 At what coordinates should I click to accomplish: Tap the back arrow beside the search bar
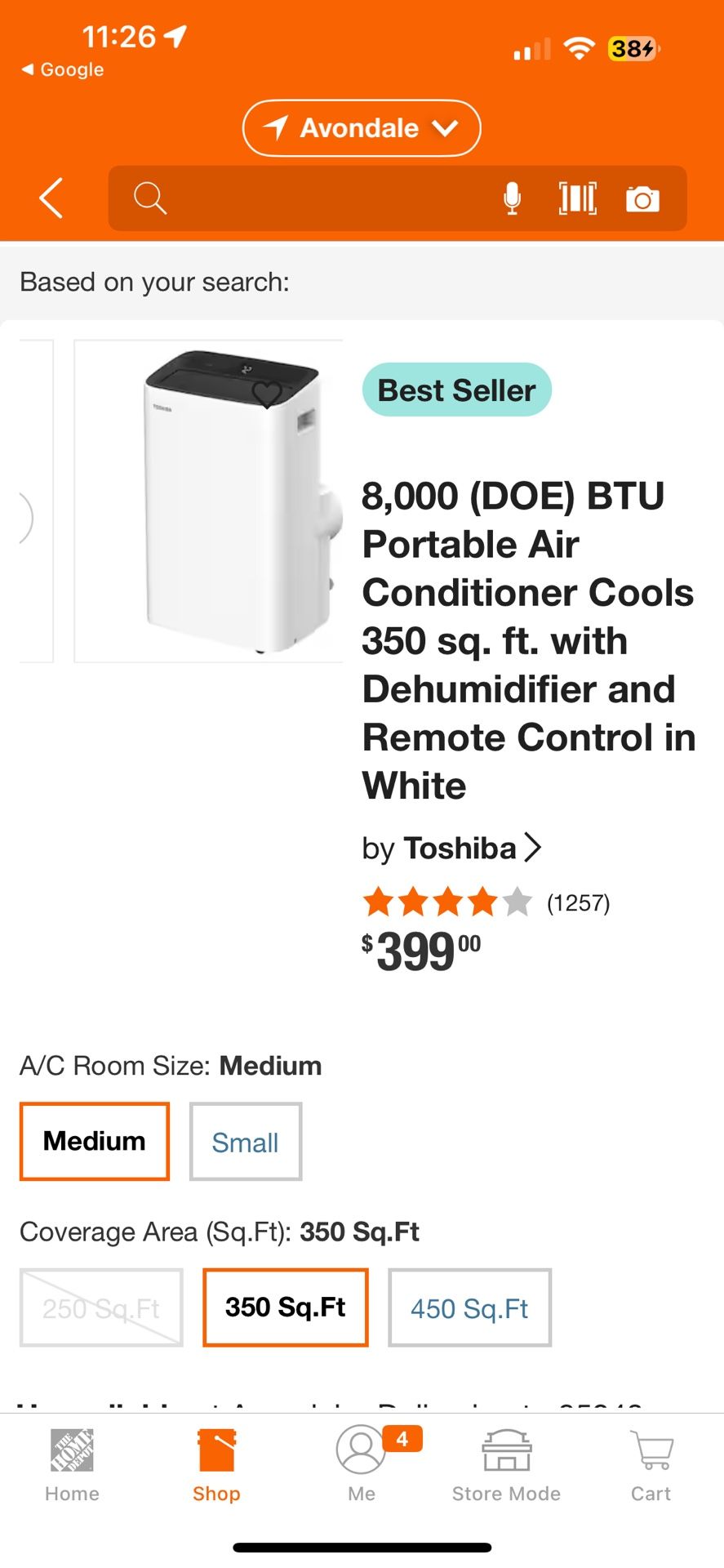click(51, 198)
